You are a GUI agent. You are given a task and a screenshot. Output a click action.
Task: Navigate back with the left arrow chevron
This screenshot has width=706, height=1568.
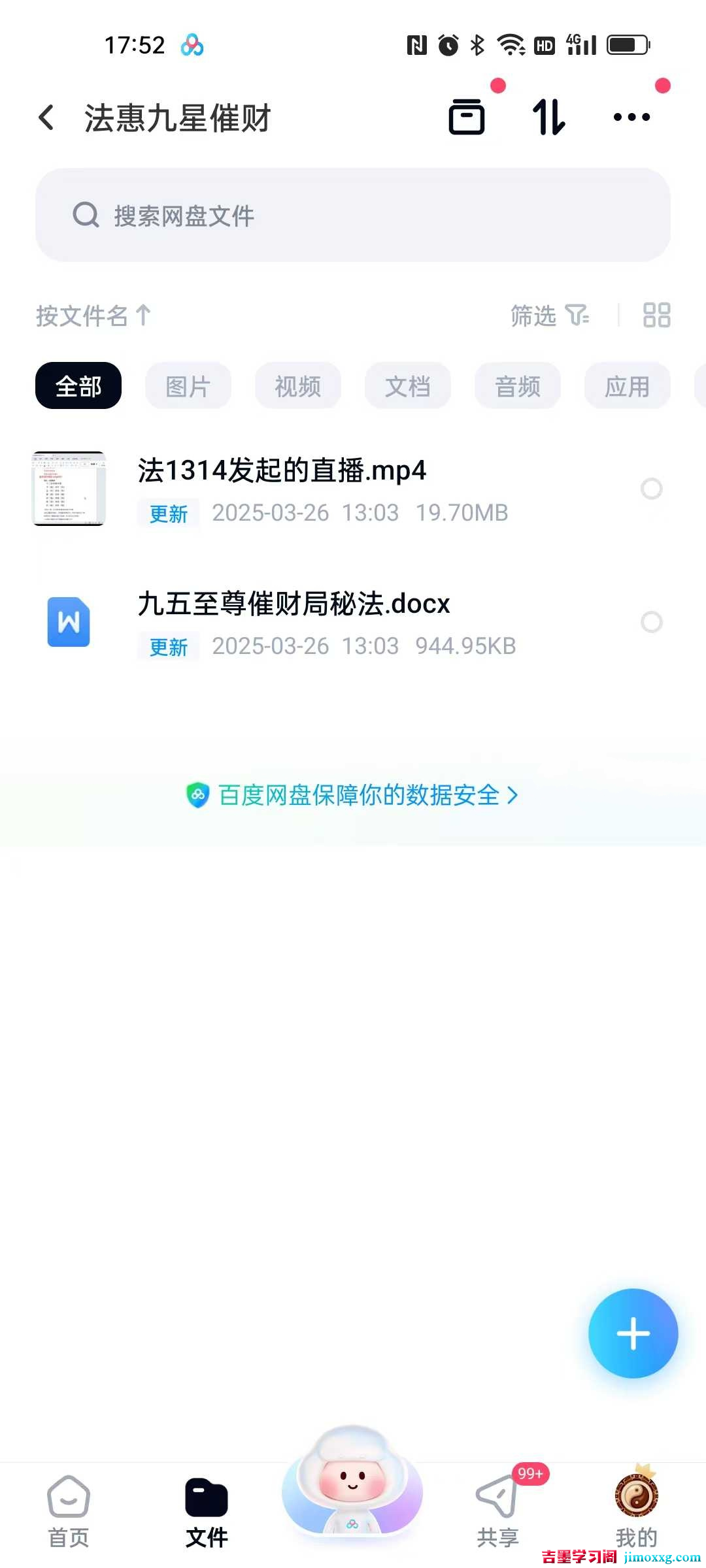[46, 118]
